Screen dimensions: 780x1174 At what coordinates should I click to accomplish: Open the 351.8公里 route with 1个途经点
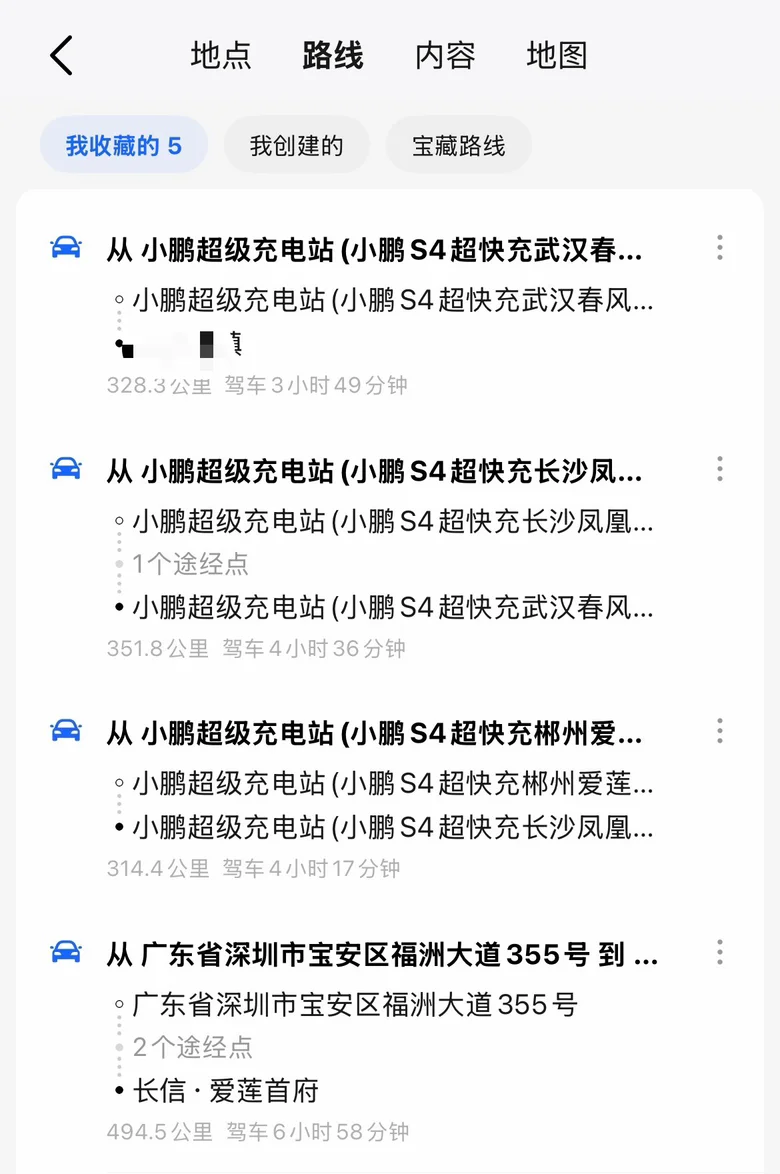click(x=375, y=471)
